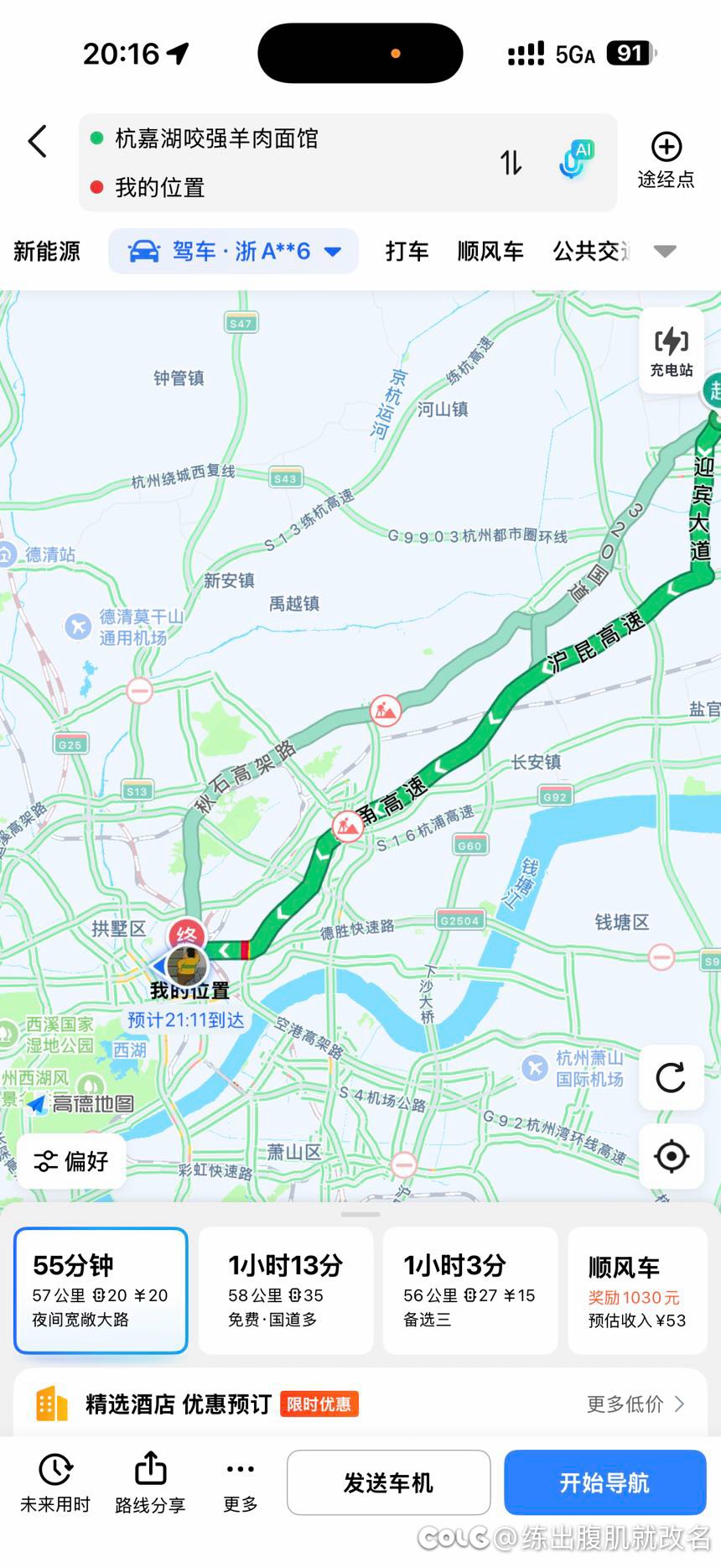Image resolution: width=721 pixels, height=1568 pixels.
Task: Switch to the 新能源 travel mode
Action: point(47,251)
